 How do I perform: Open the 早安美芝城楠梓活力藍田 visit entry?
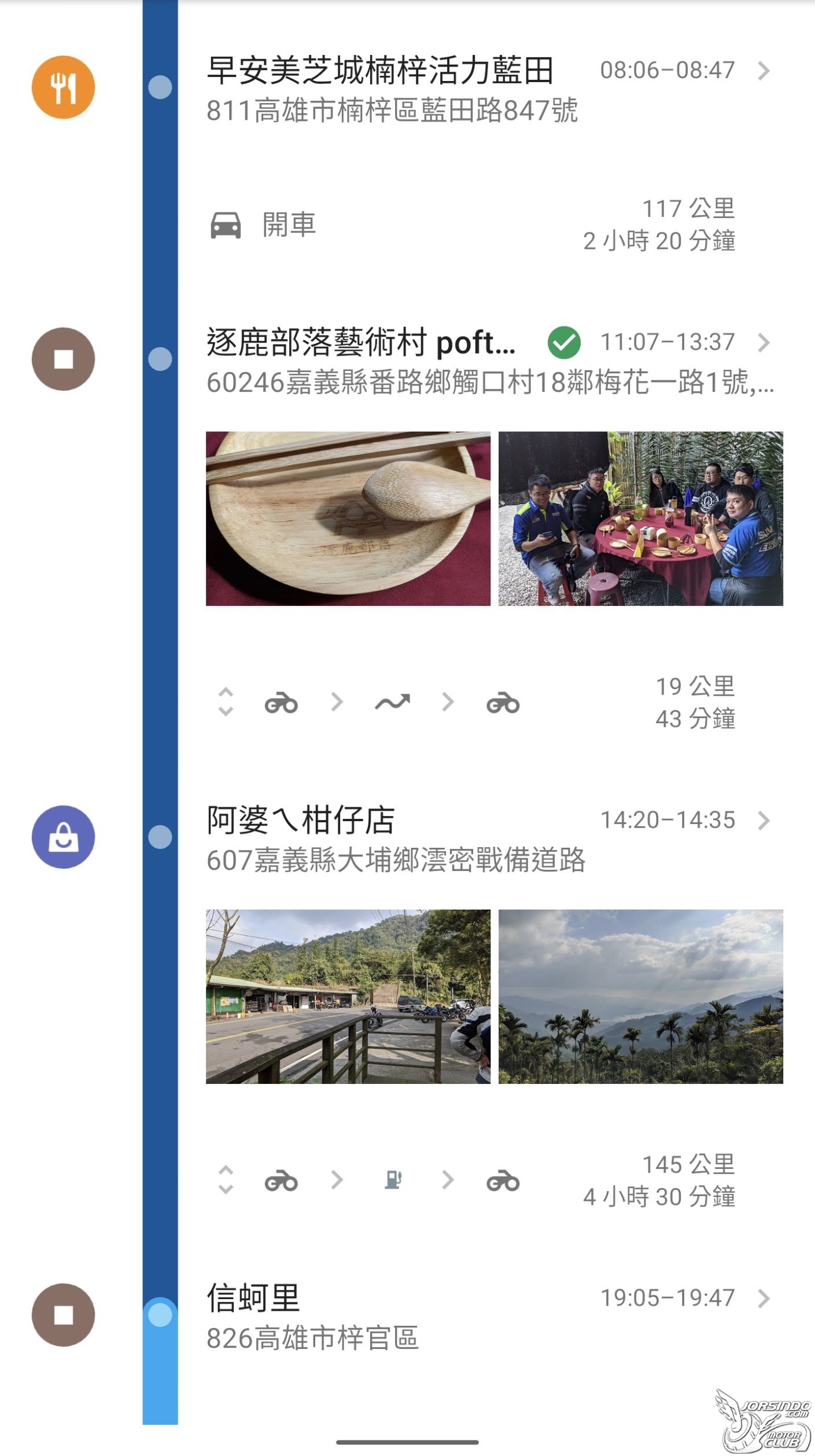coord(489,89)
